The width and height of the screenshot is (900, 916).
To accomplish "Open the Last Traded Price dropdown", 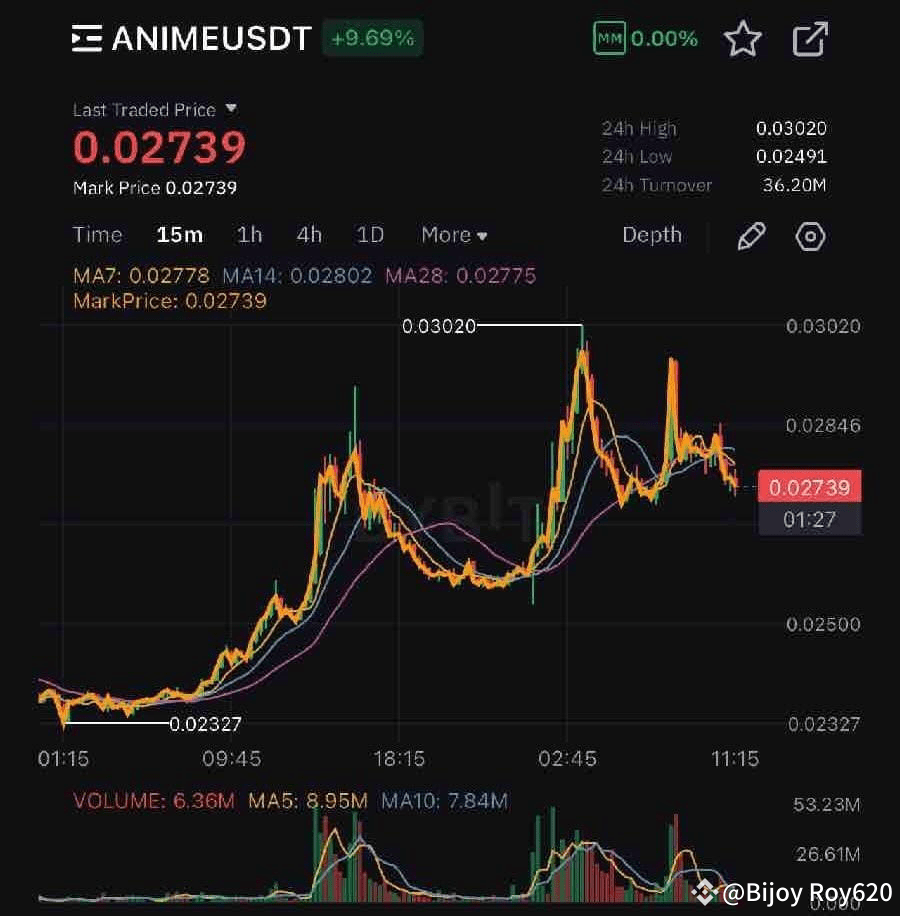I will tap(152, 110).
